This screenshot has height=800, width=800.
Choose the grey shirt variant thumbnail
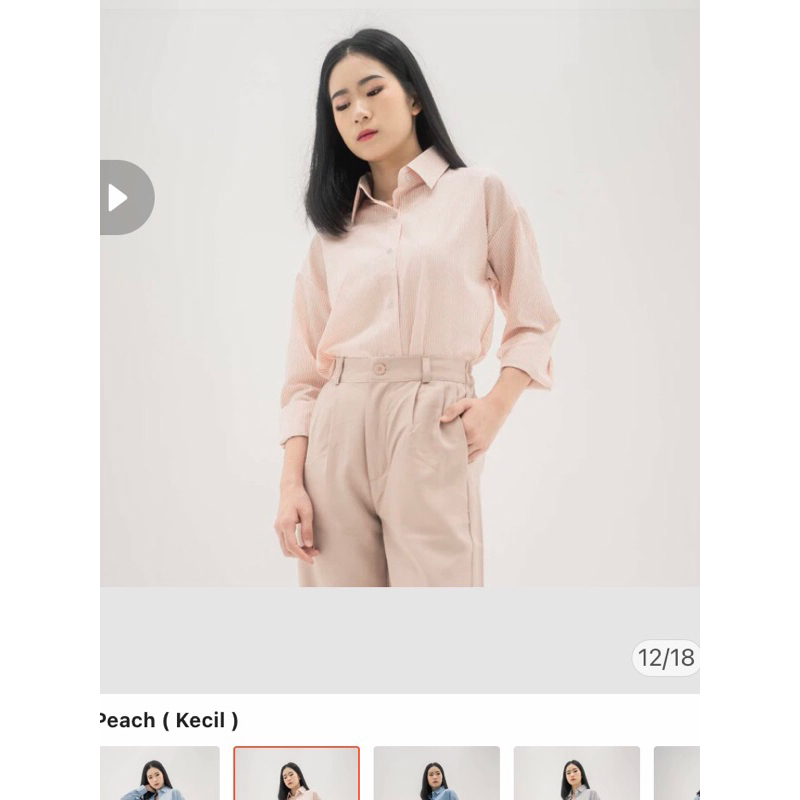click(576, 773)
